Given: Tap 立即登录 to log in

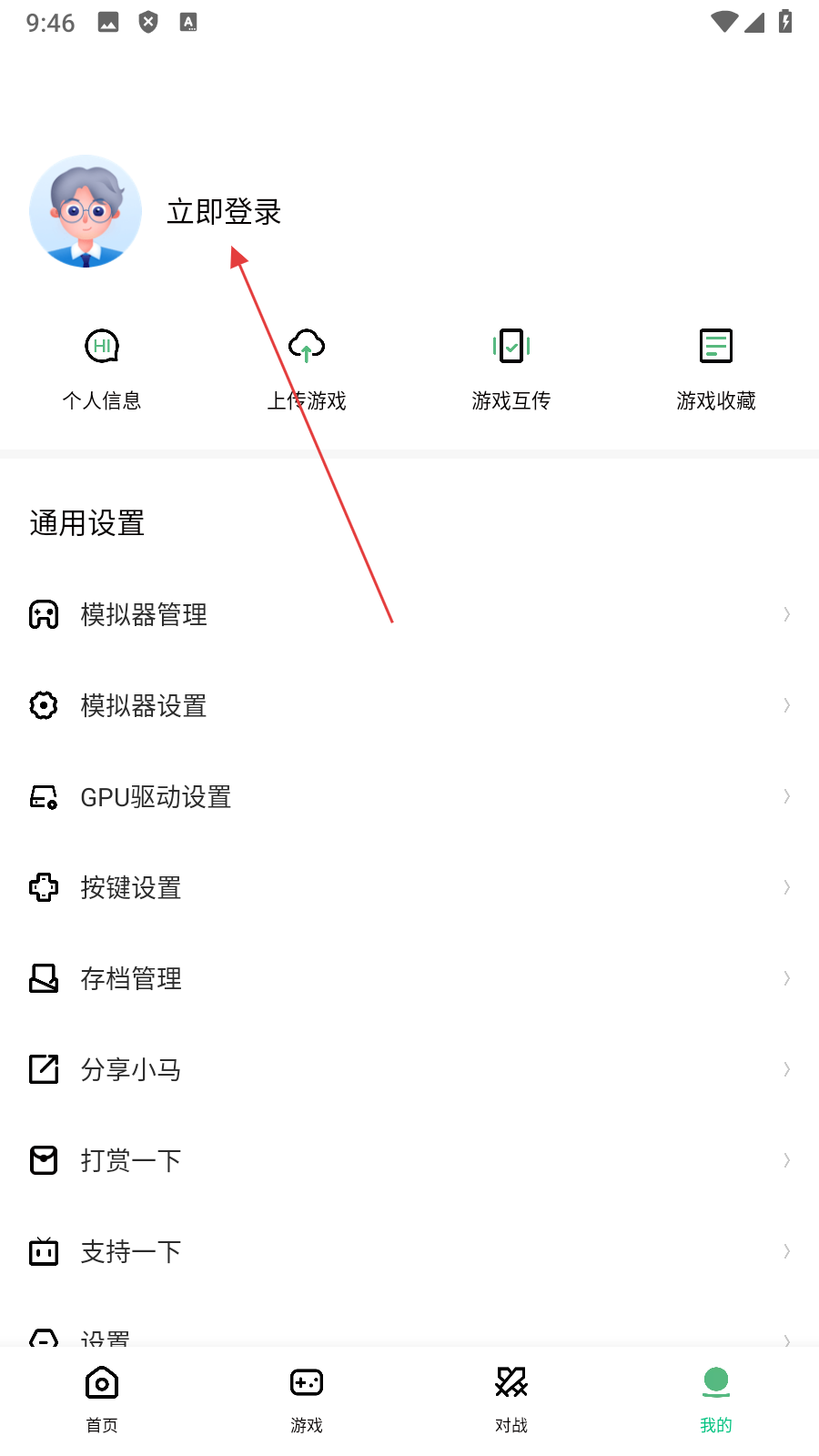Looking at the screenshot, I should tap(224, 212).
